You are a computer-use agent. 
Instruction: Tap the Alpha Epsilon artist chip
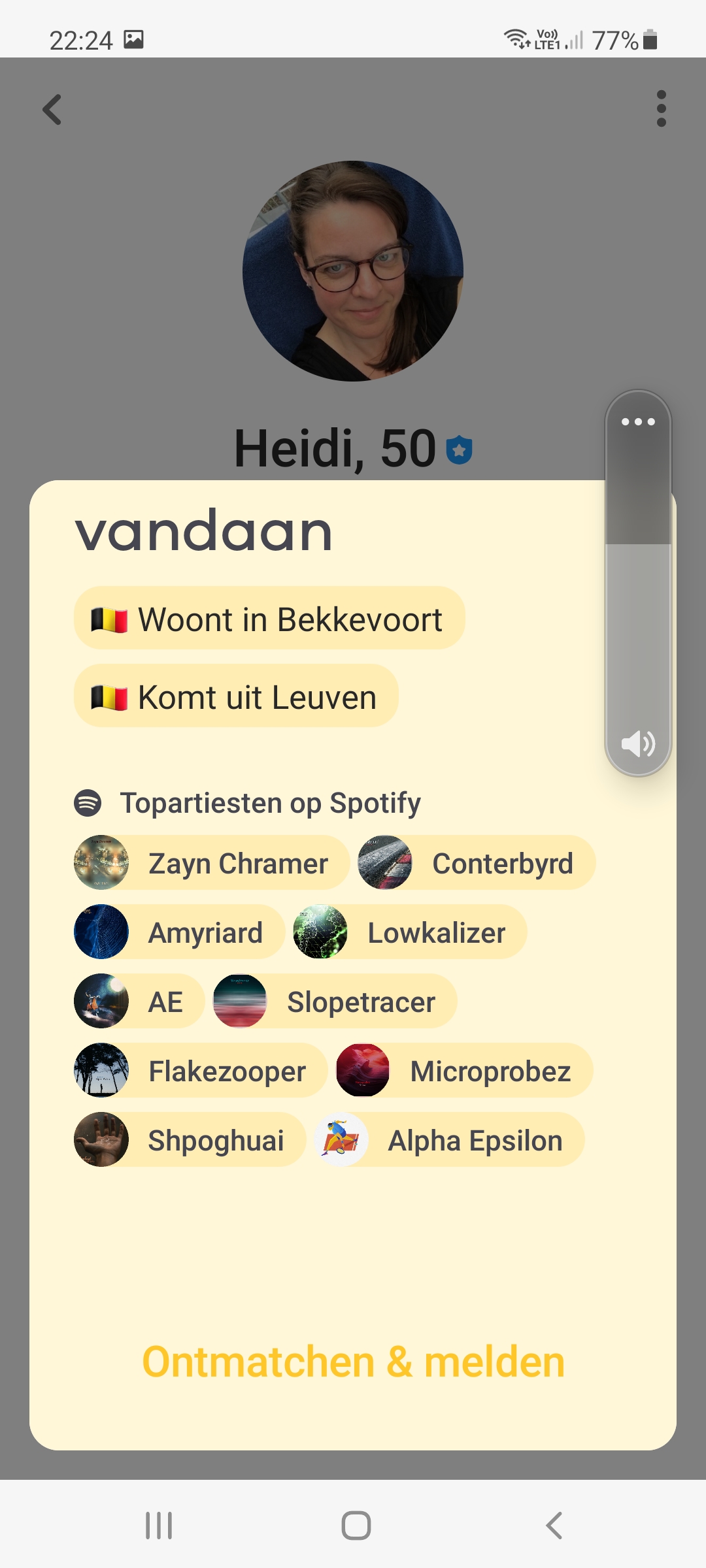tap(449, 1140)
